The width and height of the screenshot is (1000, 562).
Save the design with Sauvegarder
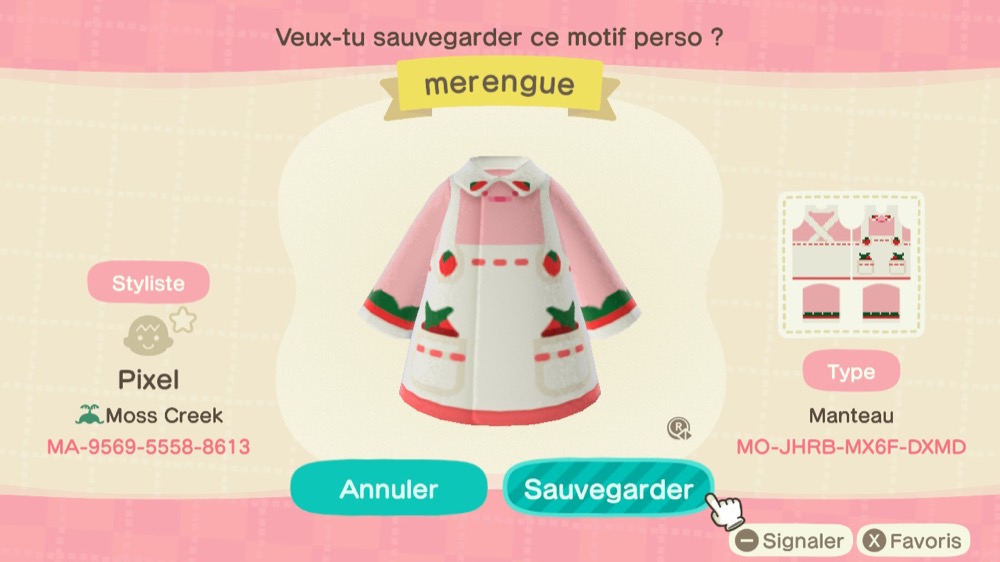(608, 490)
